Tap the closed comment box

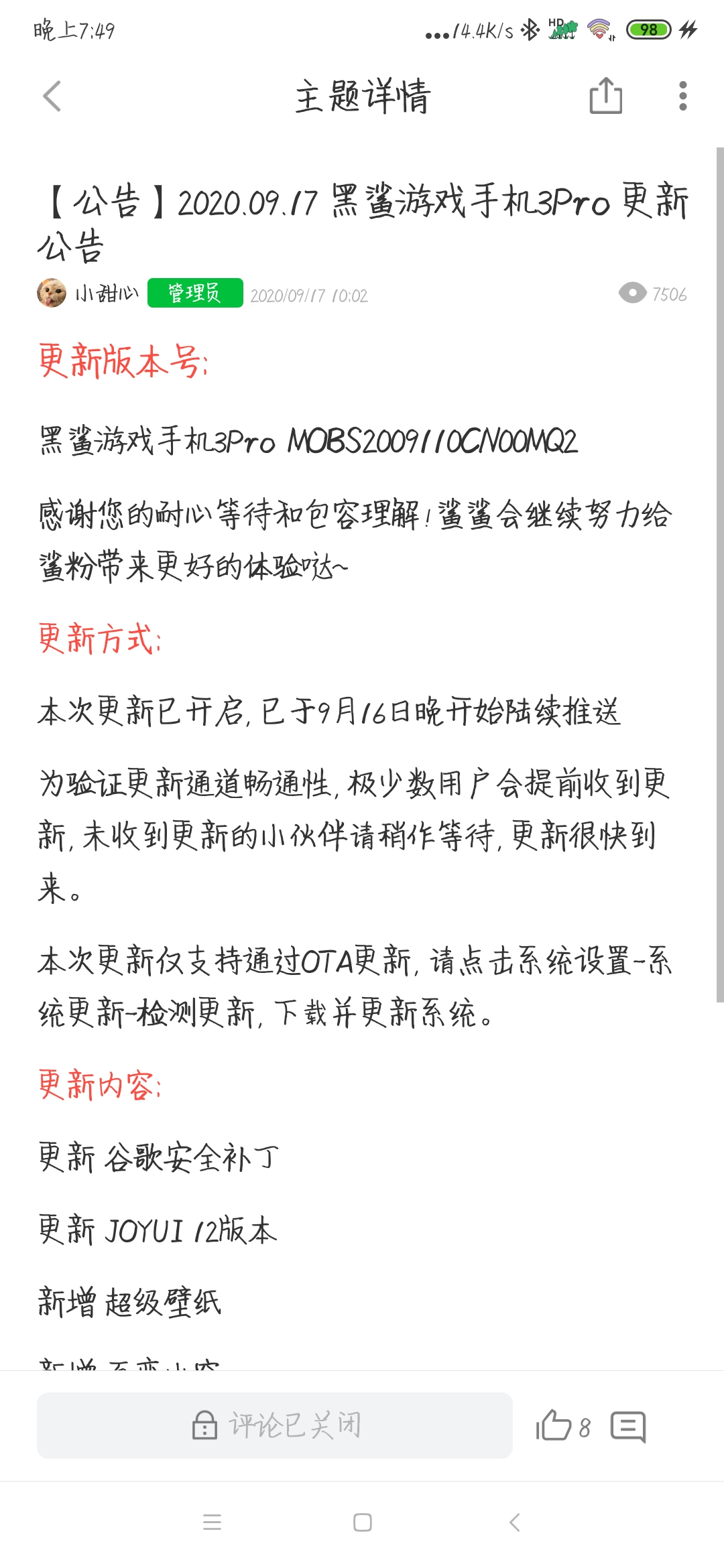point(275,1425)
